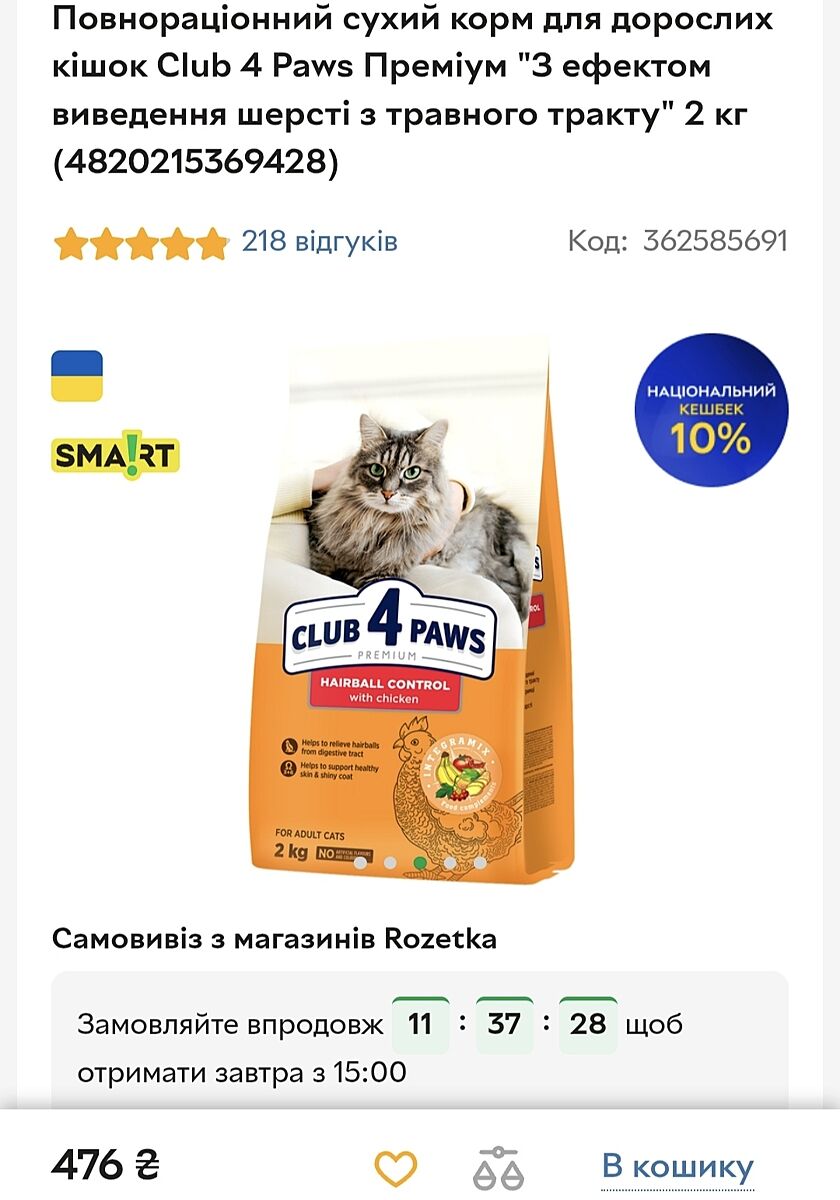Open the 218 відгуків reviews link
840x1200 pixels.
pos(319,241)
